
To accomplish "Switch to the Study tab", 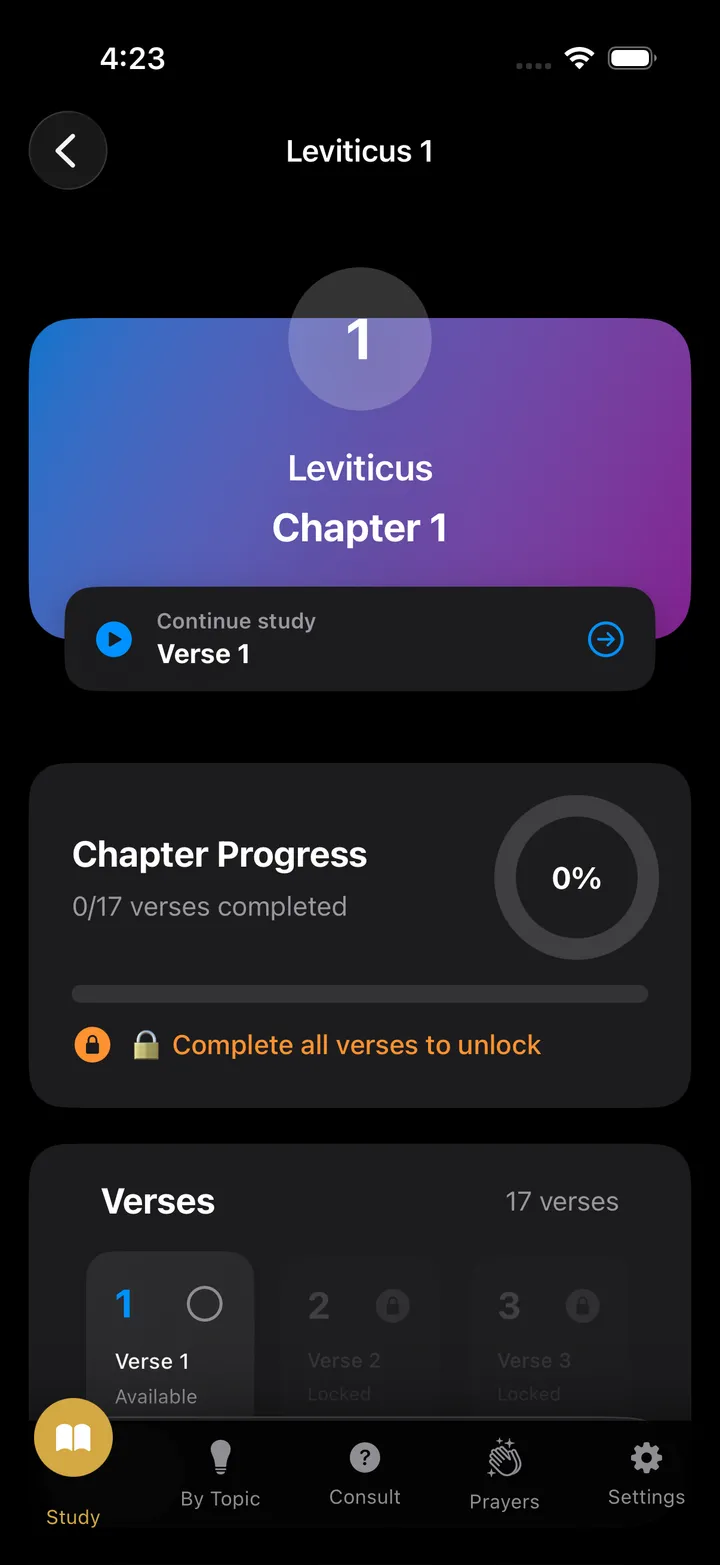I will pyautogui.click(x=73, y=1464).
